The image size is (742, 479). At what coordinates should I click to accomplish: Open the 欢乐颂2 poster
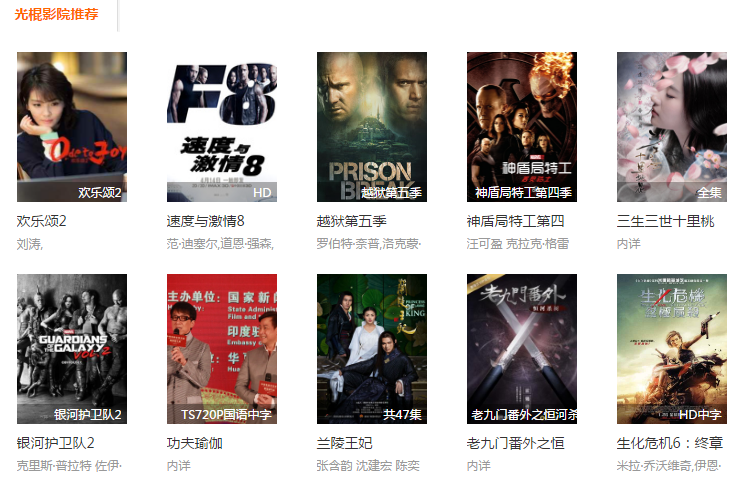tap(71, 127)
